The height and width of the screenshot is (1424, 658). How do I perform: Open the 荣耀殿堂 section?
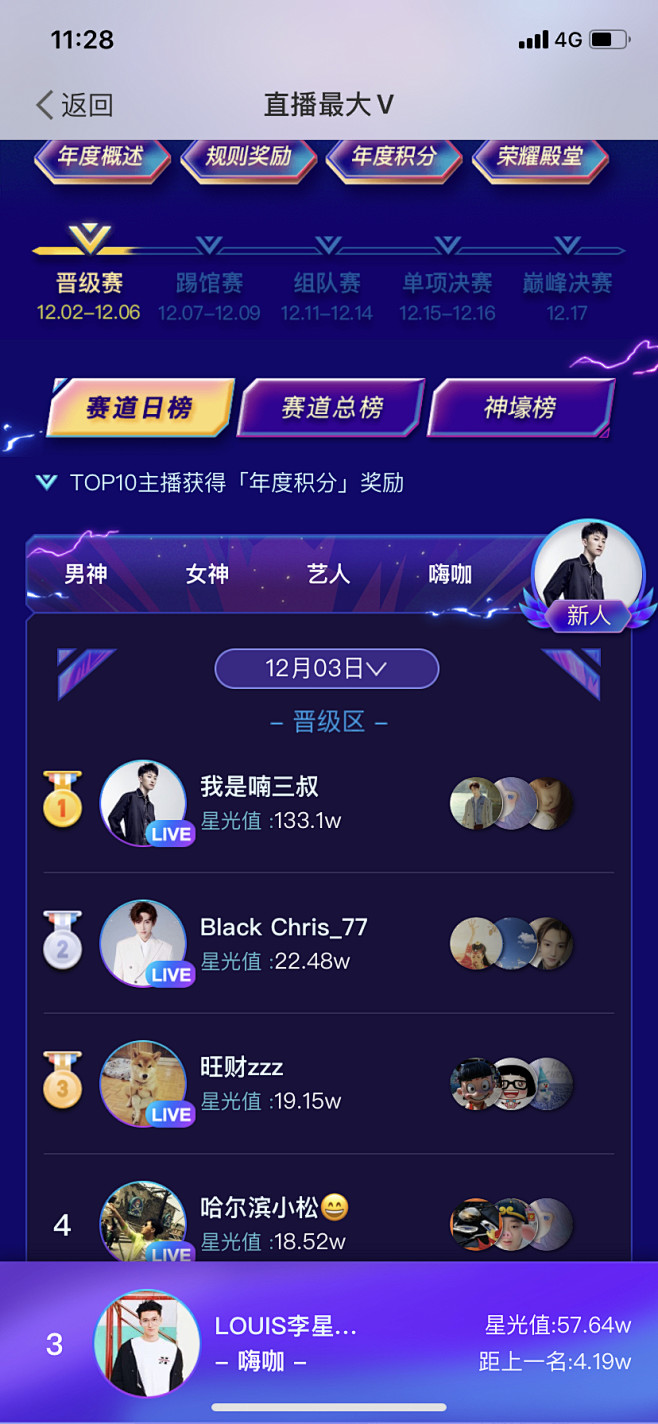coord(540,157)
